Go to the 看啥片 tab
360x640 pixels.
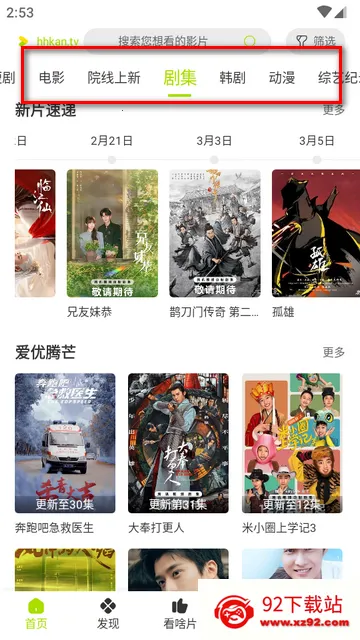click(x=180, y=614)
